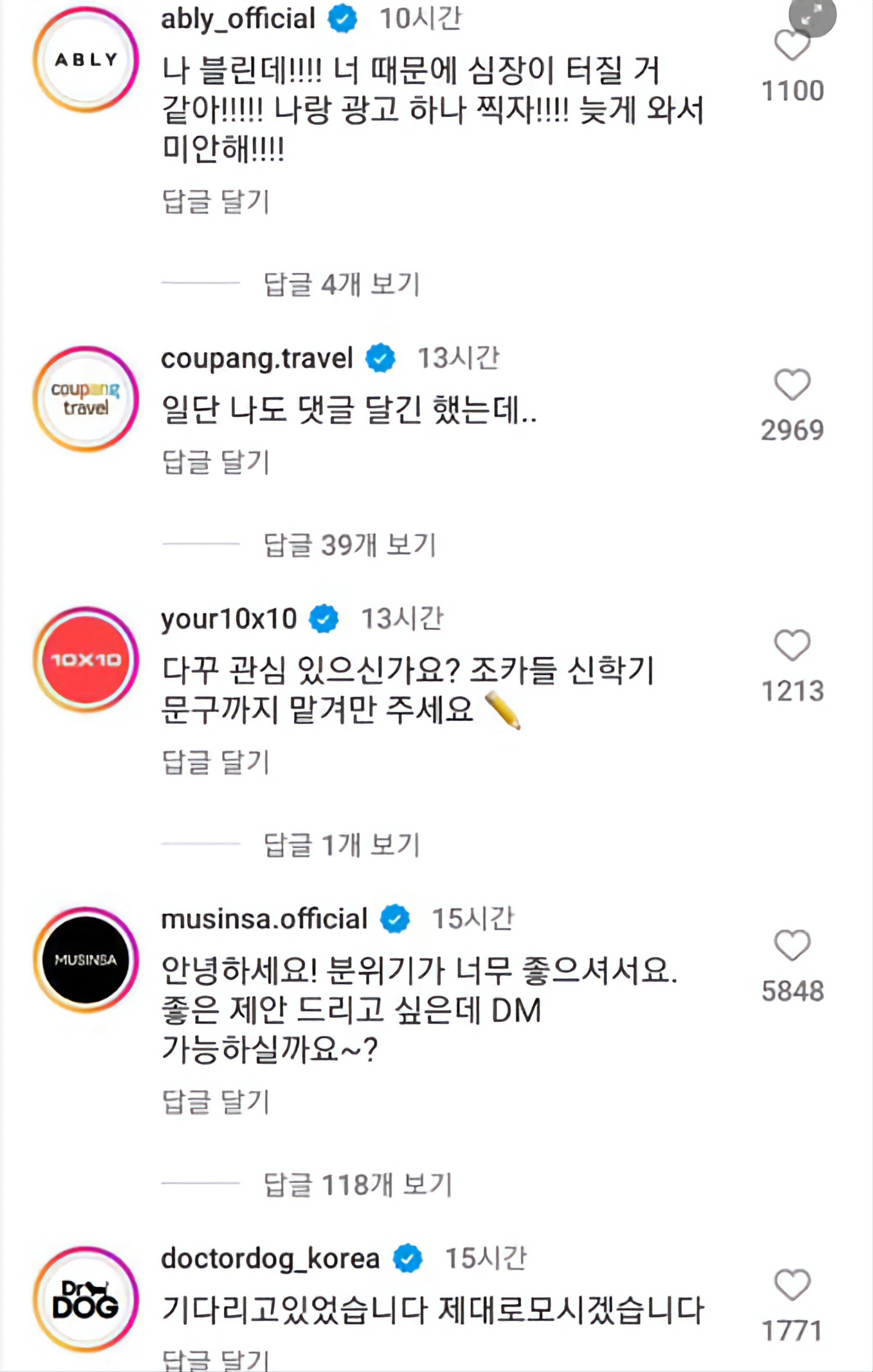Like the doctordog_korea comment

point(792,1286)
